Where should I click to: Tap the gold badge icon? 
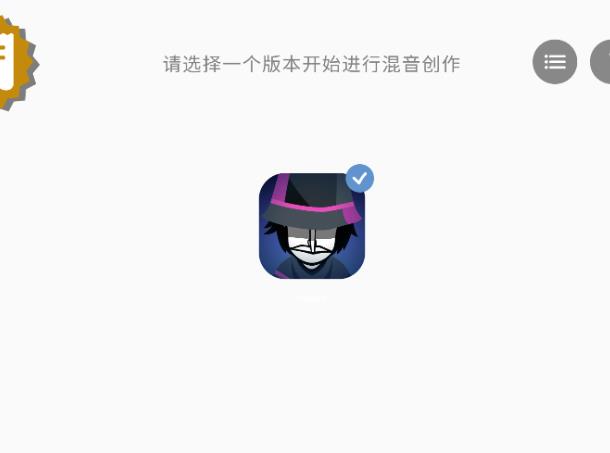click(14, 62)
